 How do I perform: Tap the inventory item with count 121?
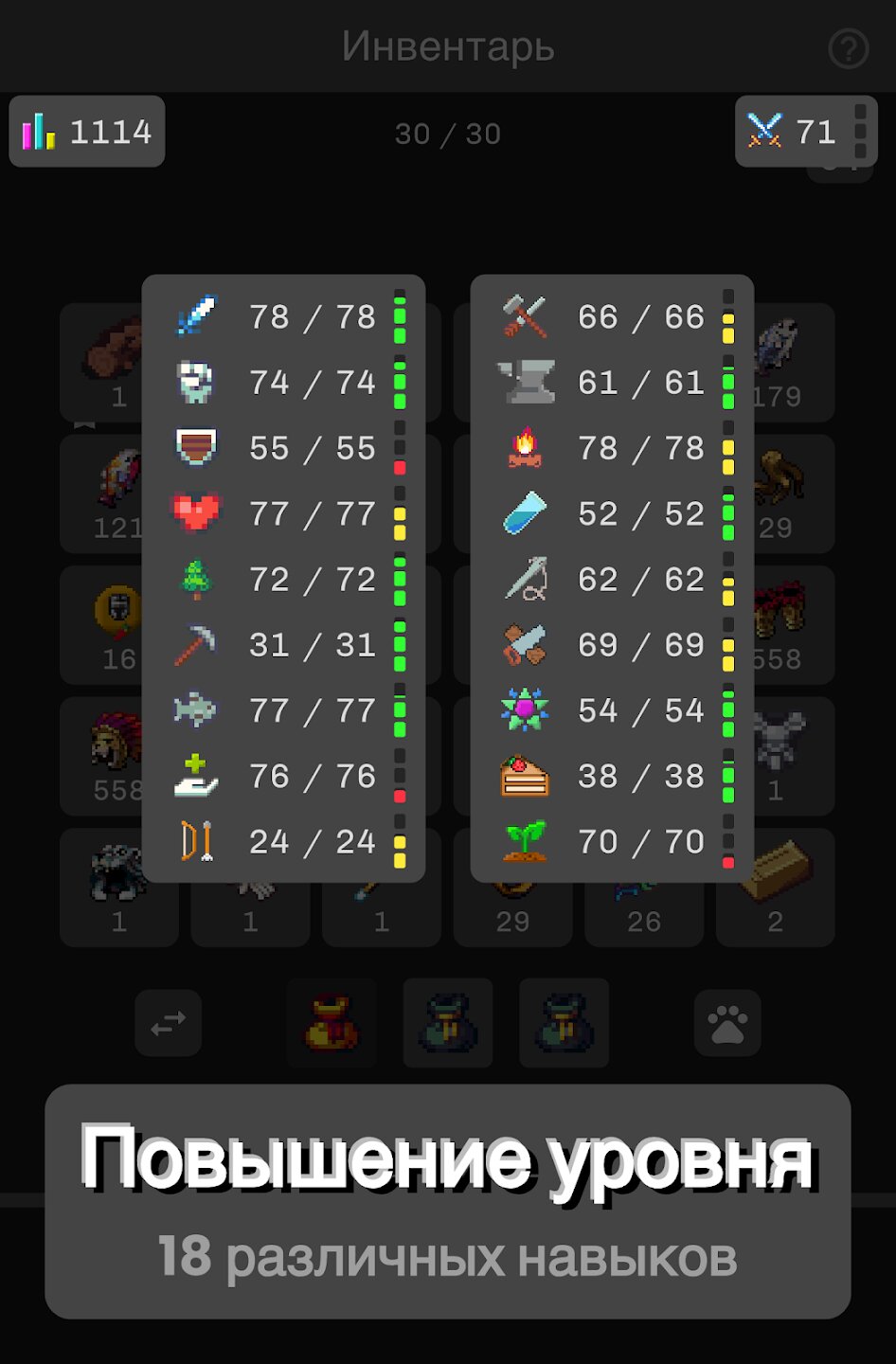pos(104,494)
